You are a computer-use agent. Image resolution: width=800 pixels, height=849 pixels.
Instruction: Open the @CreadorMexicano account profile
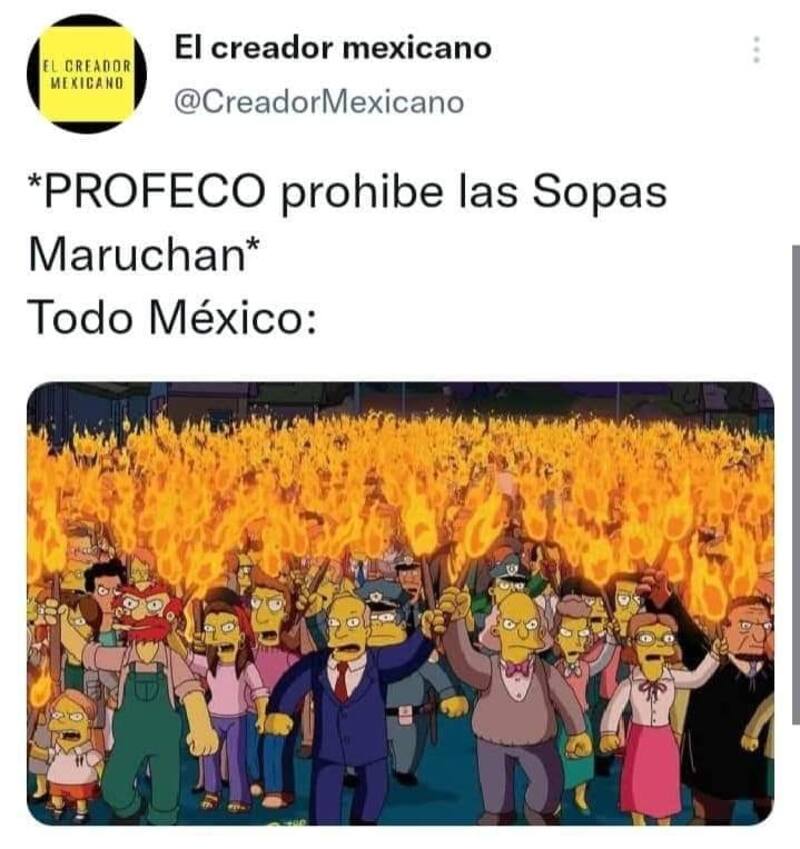pos(319,102)
